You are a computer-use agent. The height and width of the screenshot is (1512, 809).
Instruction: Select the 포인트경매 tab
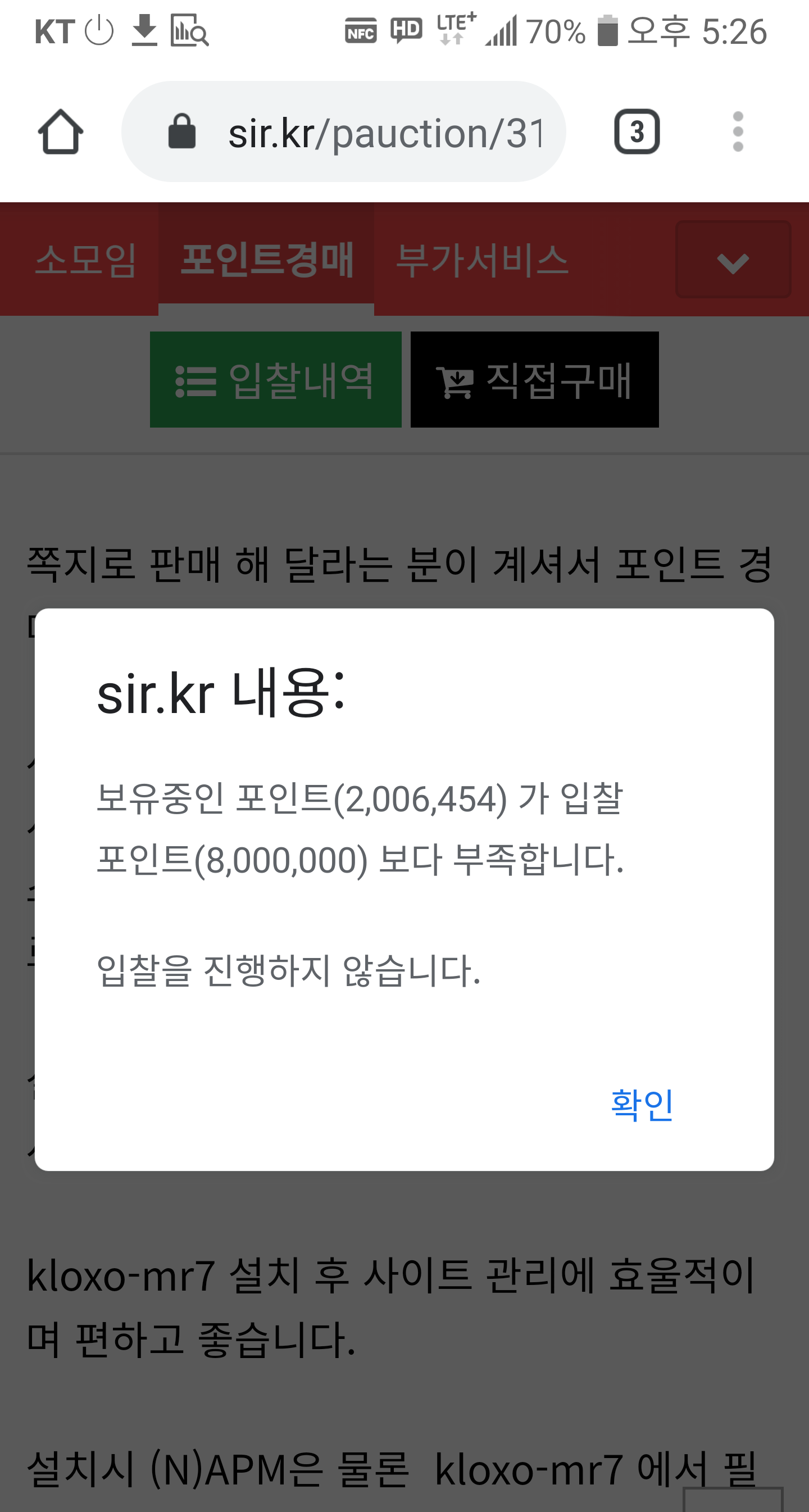pyautogui.click(x=266, y=260)
